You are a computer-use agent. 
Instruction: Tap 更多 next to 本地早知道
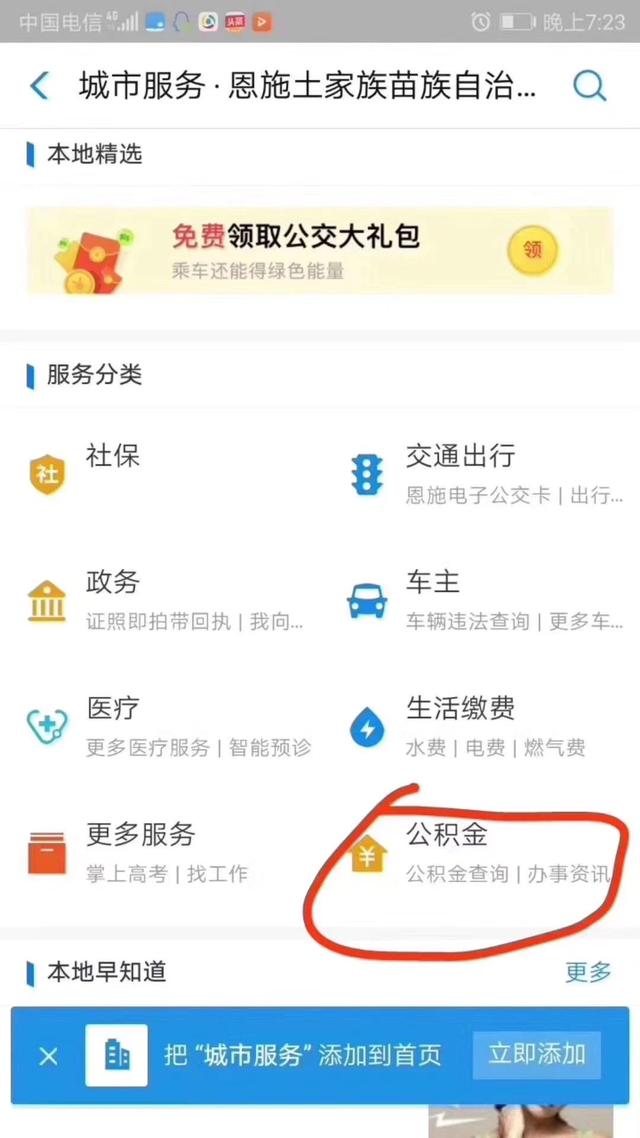(x=588, y=971)
